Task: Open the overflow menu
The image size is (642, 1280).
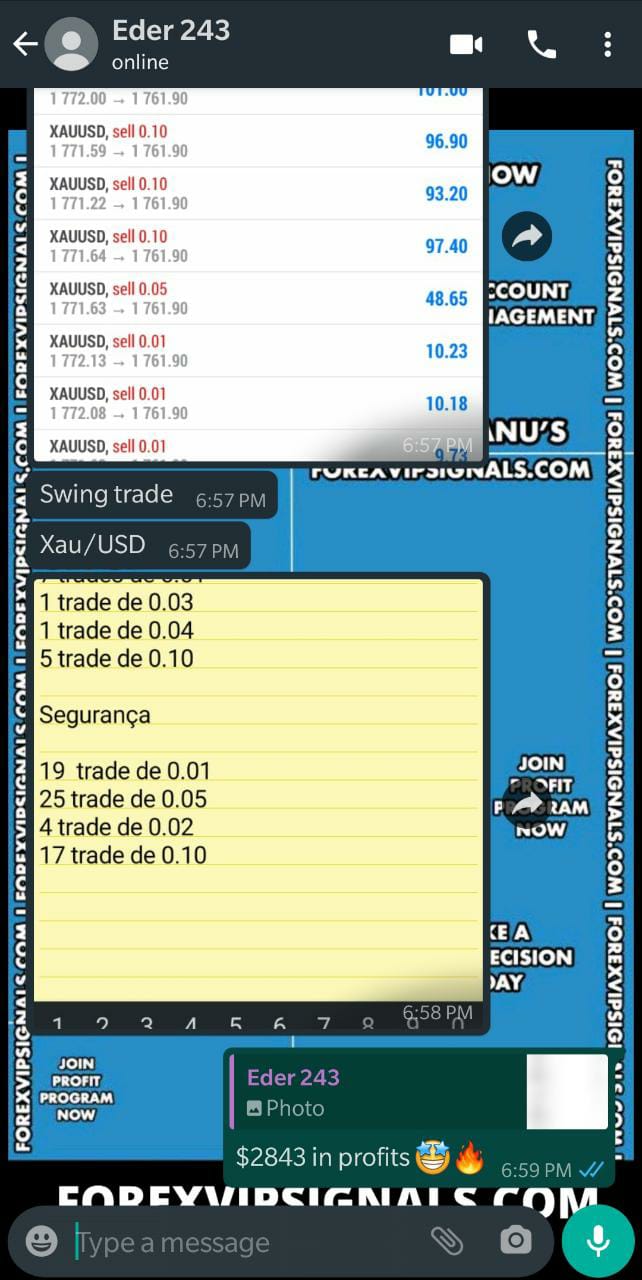Action: click(x=607, y=44)
